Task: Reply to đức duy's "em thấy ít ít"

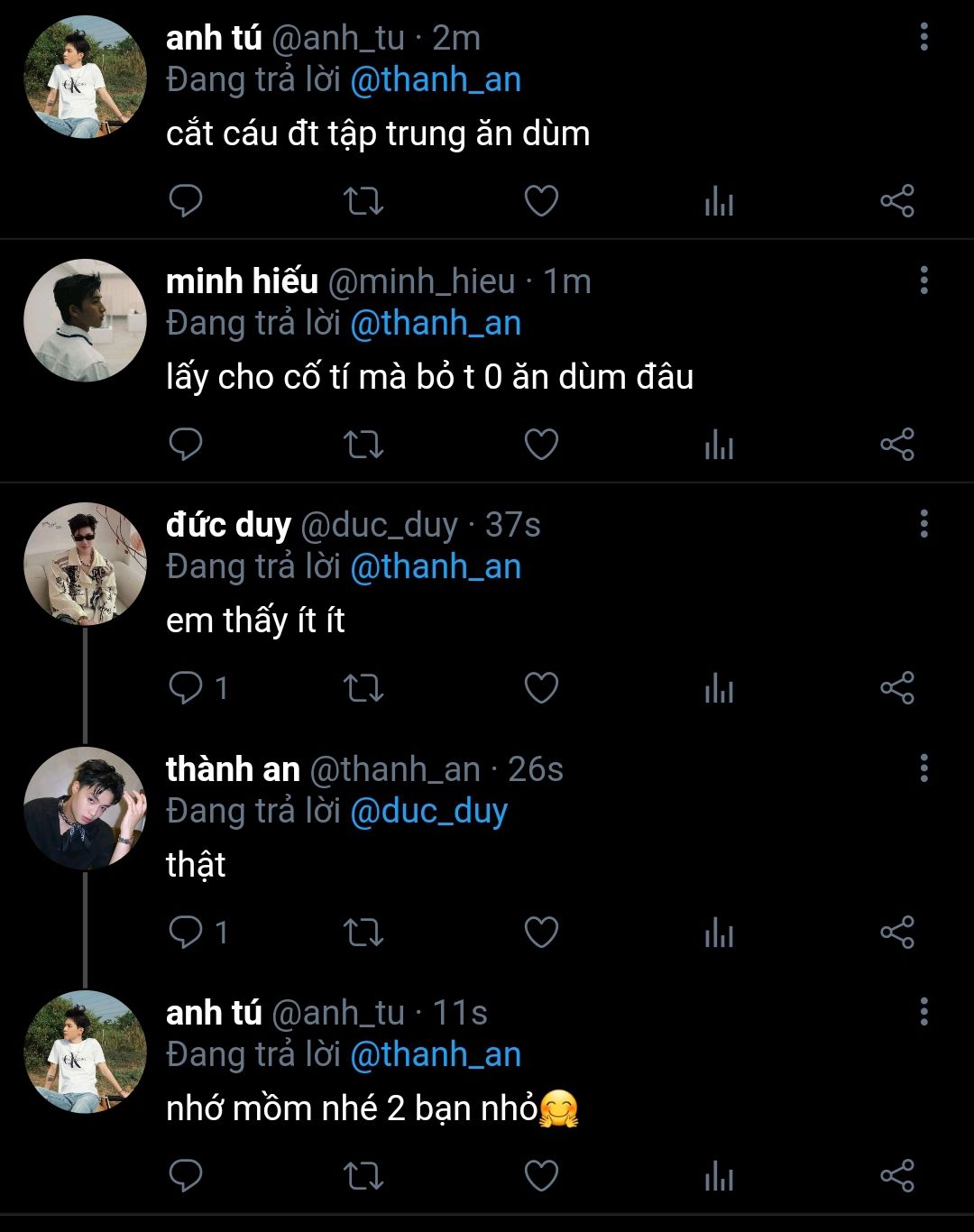Action: tap(187, 688)
